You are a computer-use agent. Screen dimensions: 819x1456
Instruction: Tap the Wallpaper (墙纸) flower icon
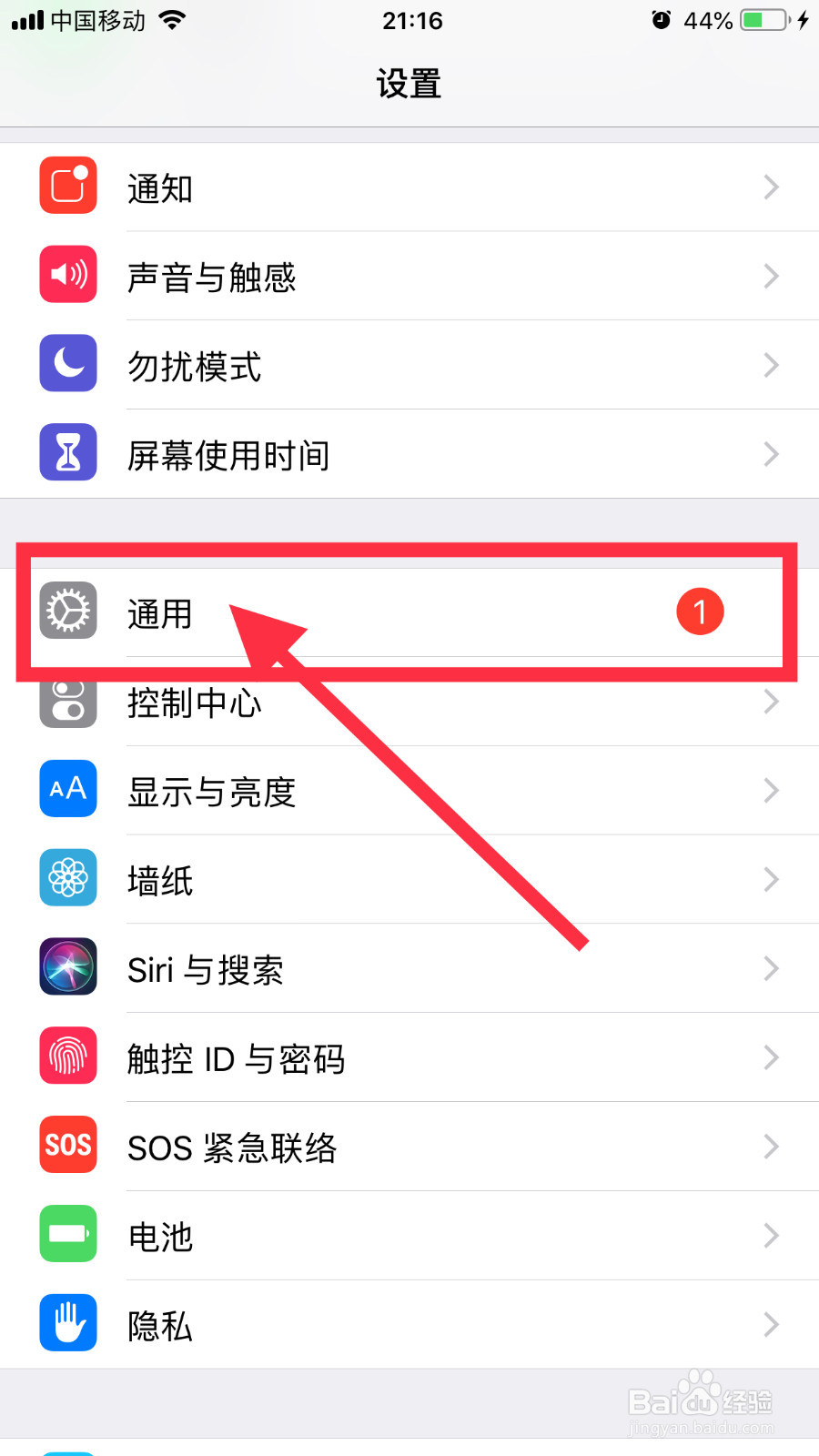(x=67, y=877)
